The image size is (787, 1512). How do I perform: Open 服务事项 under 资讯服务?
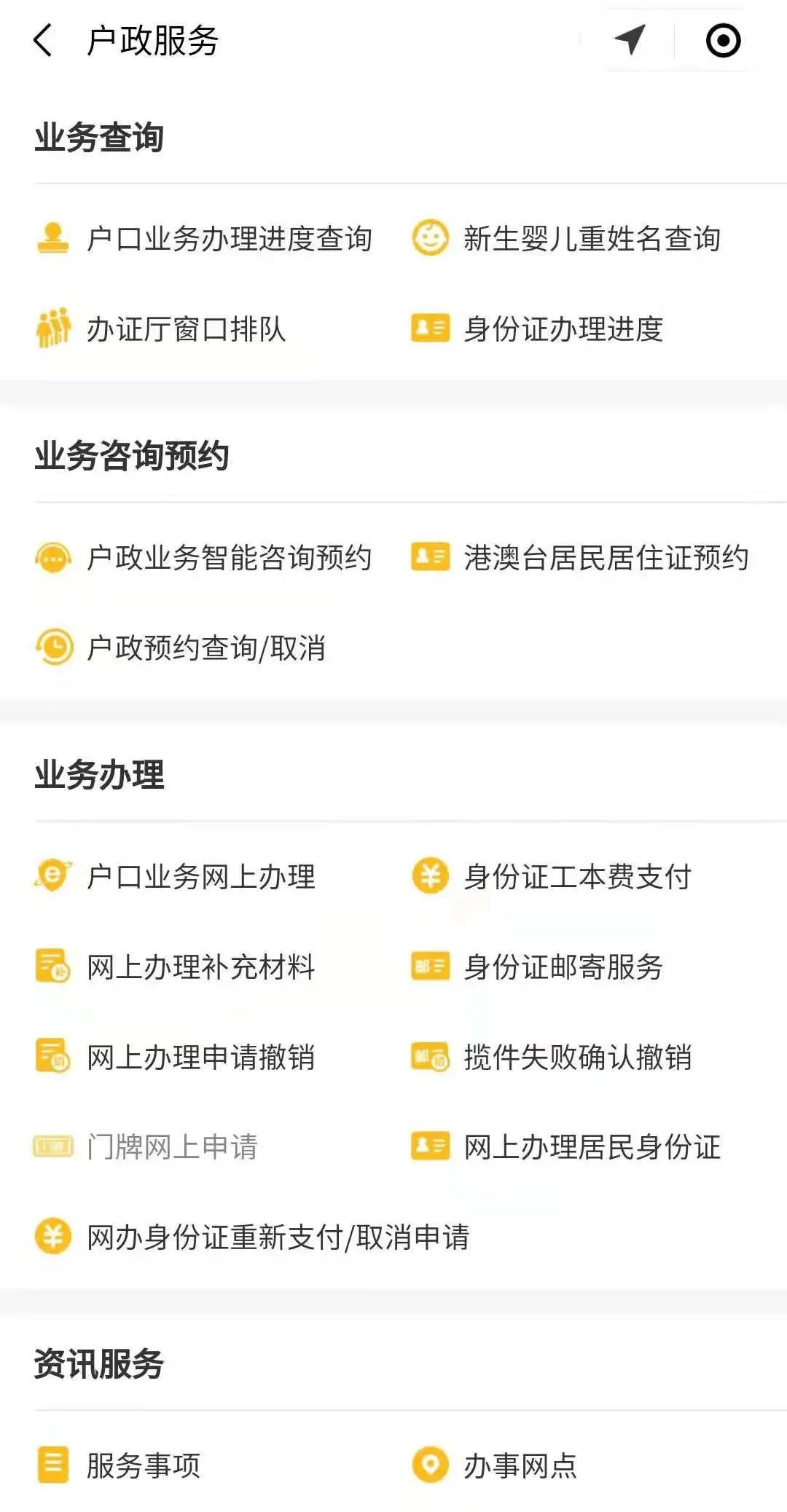145,1466
